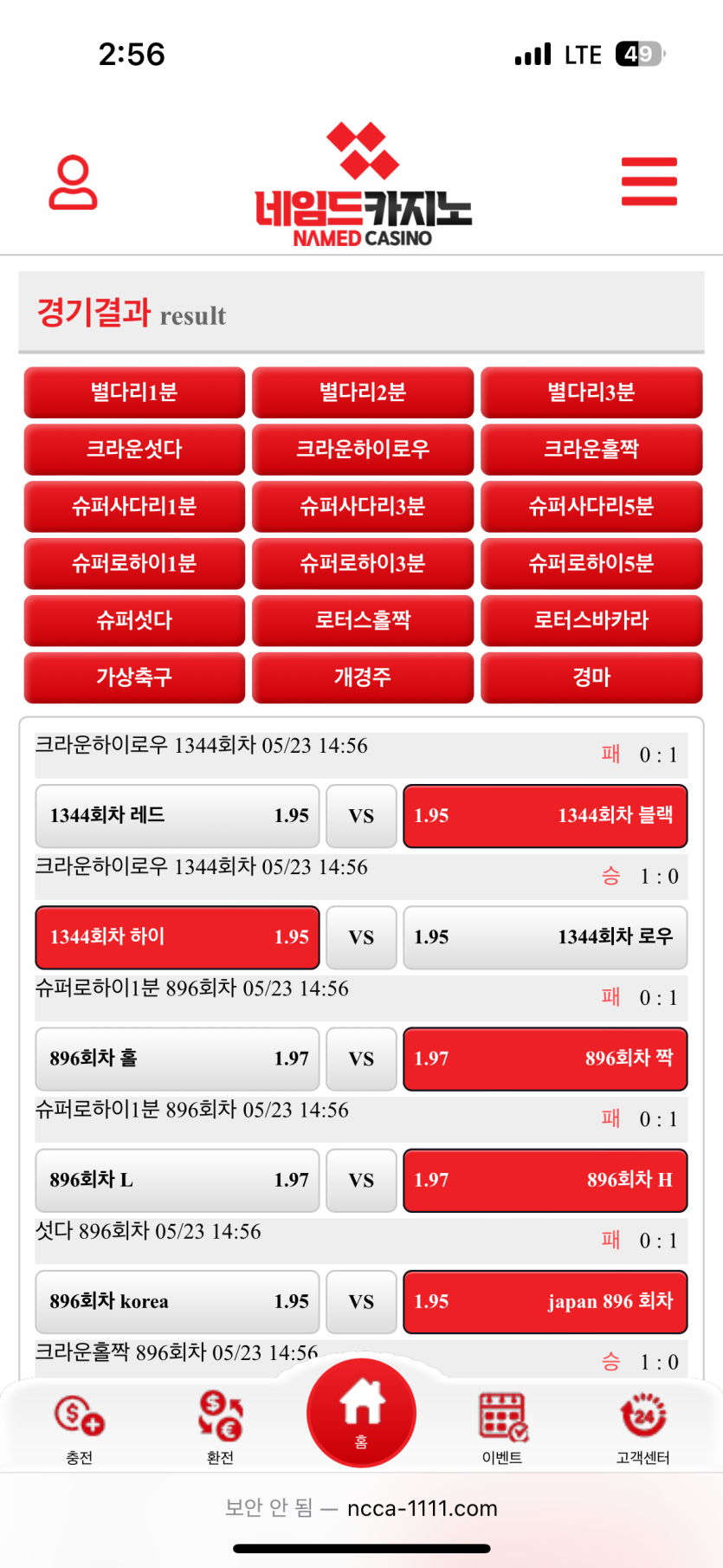Select 경마 results
Viewport: 723px width, 1568px height.
pyautogui.click(x=591, y=677)
